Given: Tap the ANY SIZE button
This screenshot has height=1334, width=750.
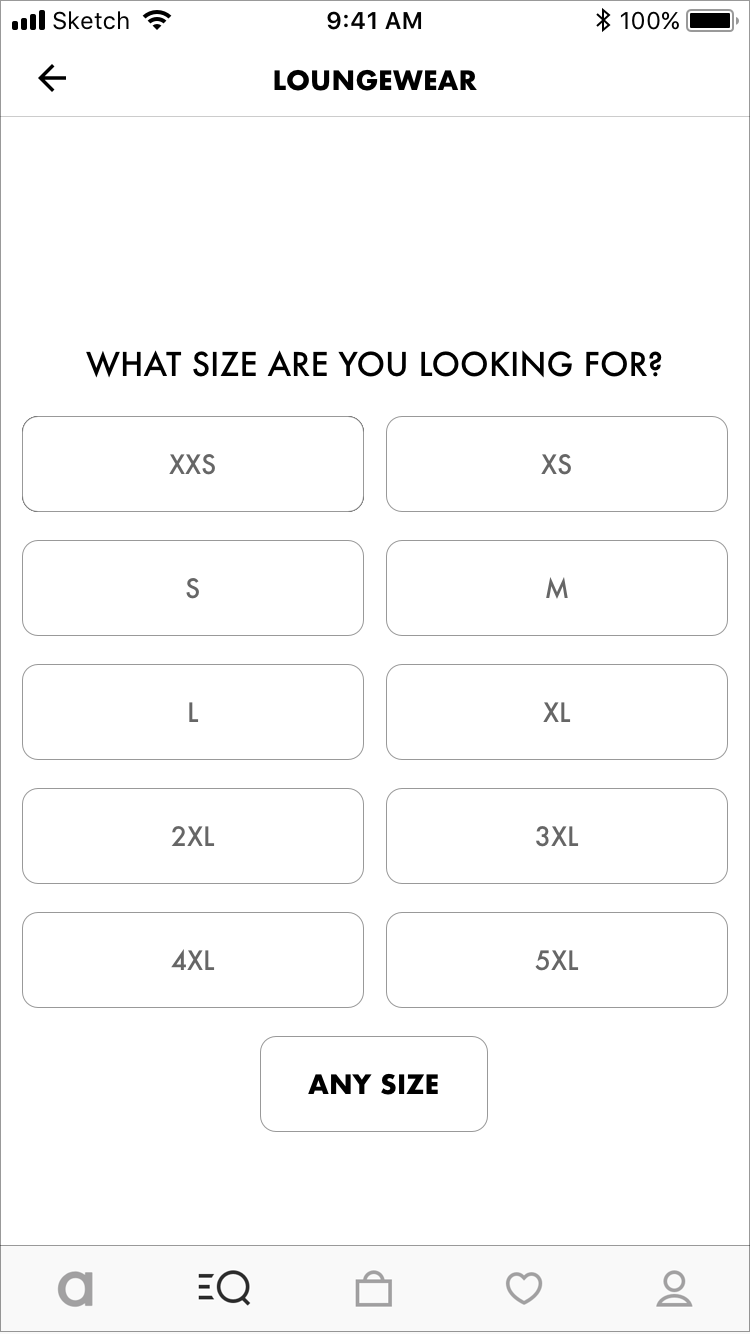Looking at the screenshot, I should coord(374,1084).
